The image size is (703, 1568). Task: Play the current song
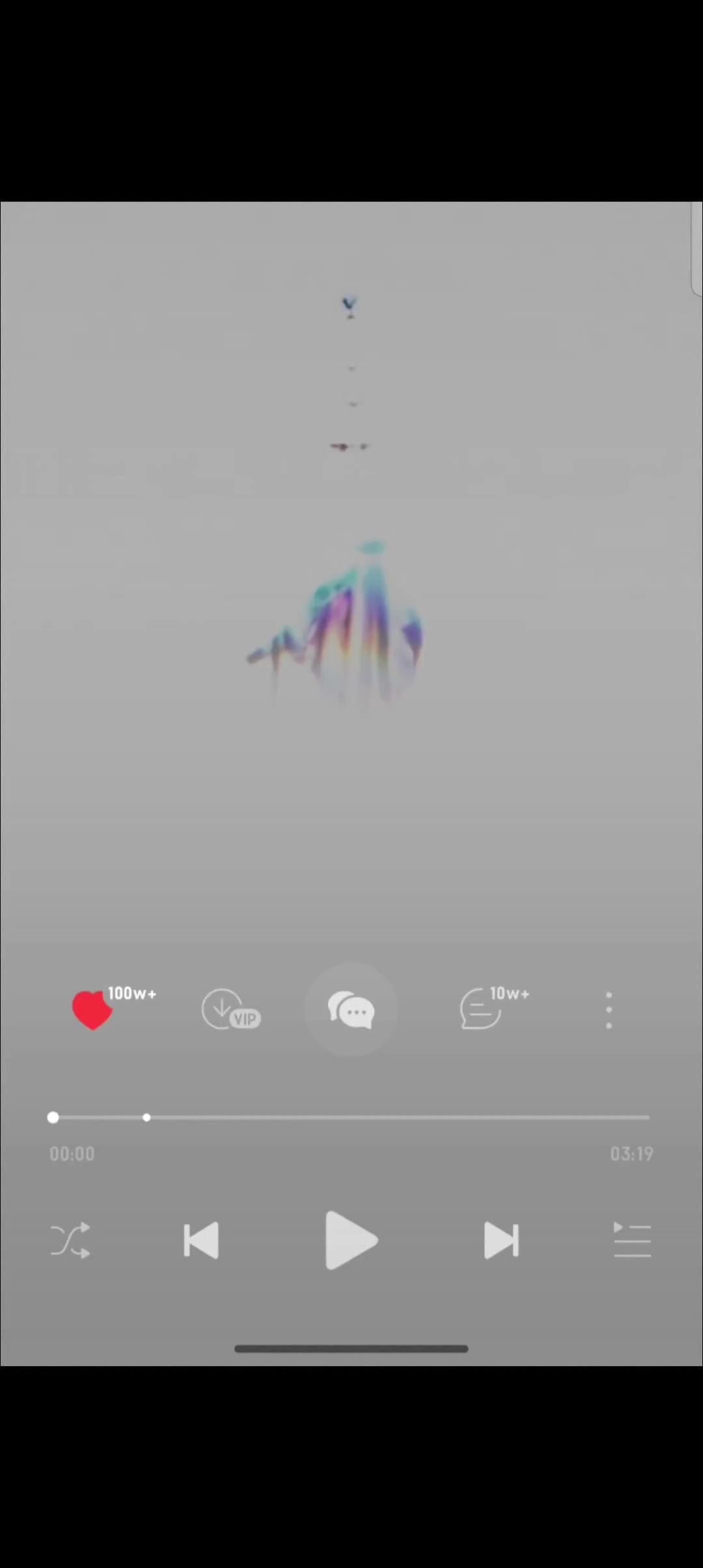pyautogui.click(x=351, y=1240)
